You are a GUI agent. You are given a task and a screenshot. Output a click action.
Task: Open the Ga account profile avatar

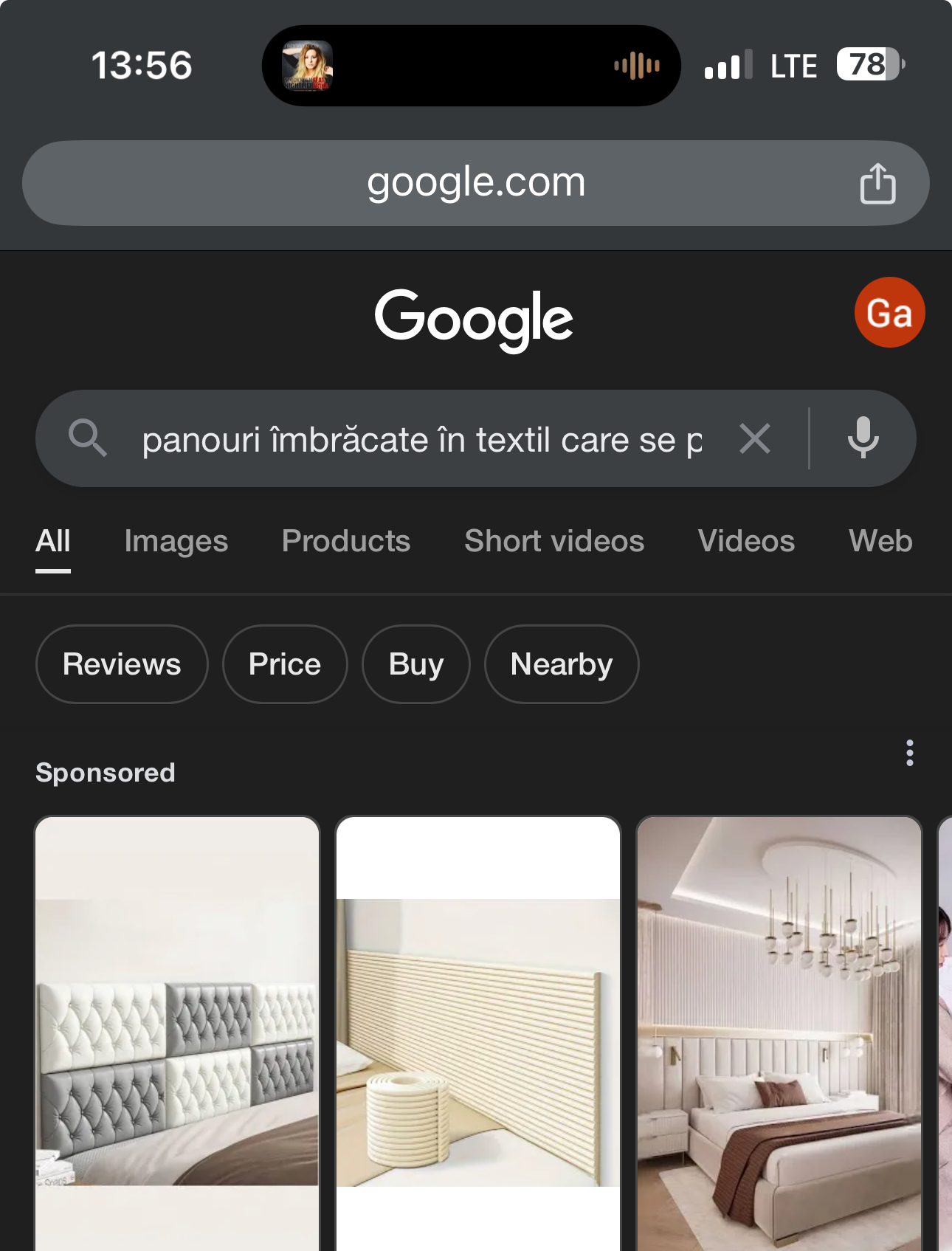point(889,312)
